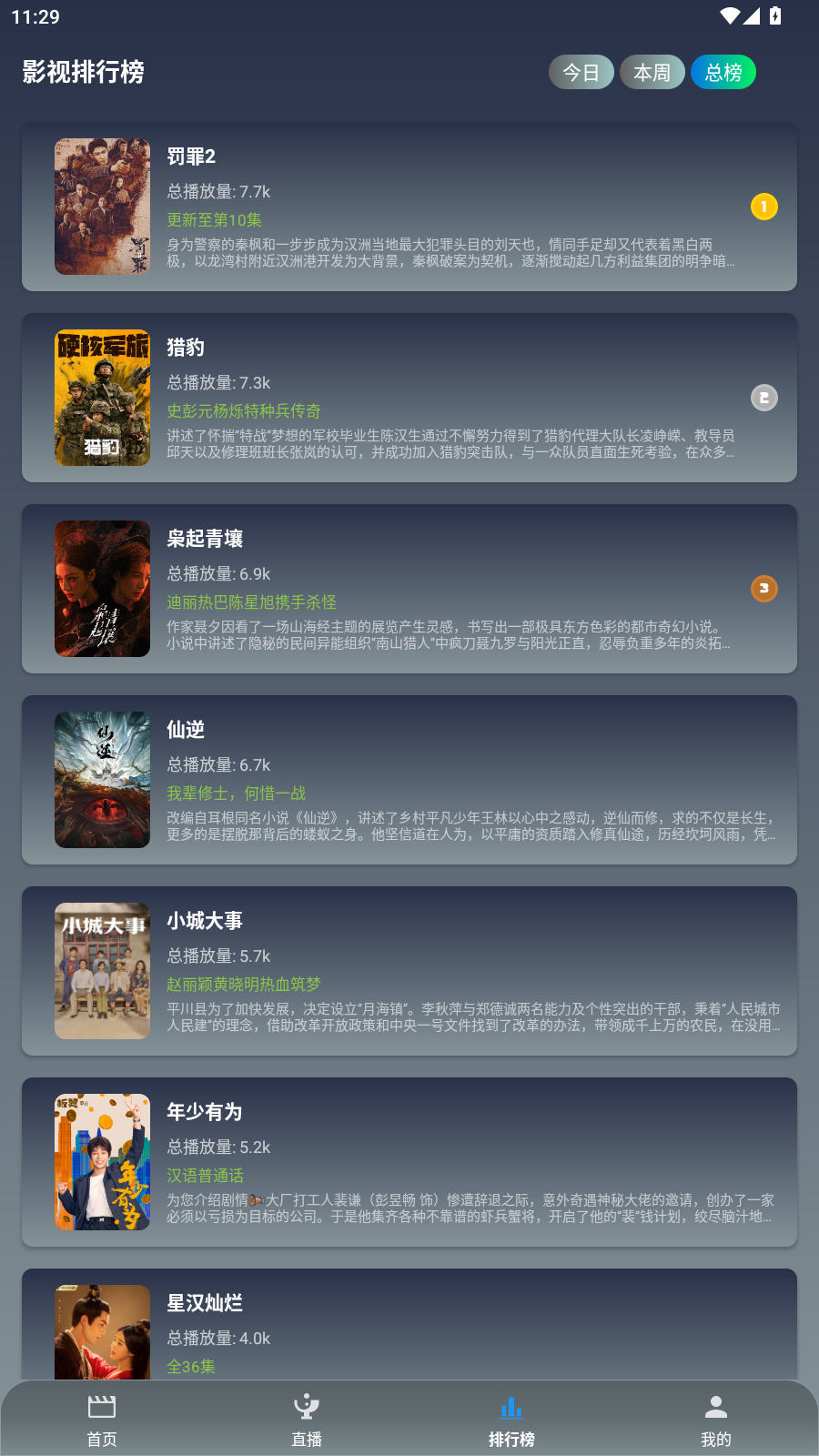The image size is (819, 1456).
Task: Enable the 本周 ranking filter
Action: click(652, 72)
